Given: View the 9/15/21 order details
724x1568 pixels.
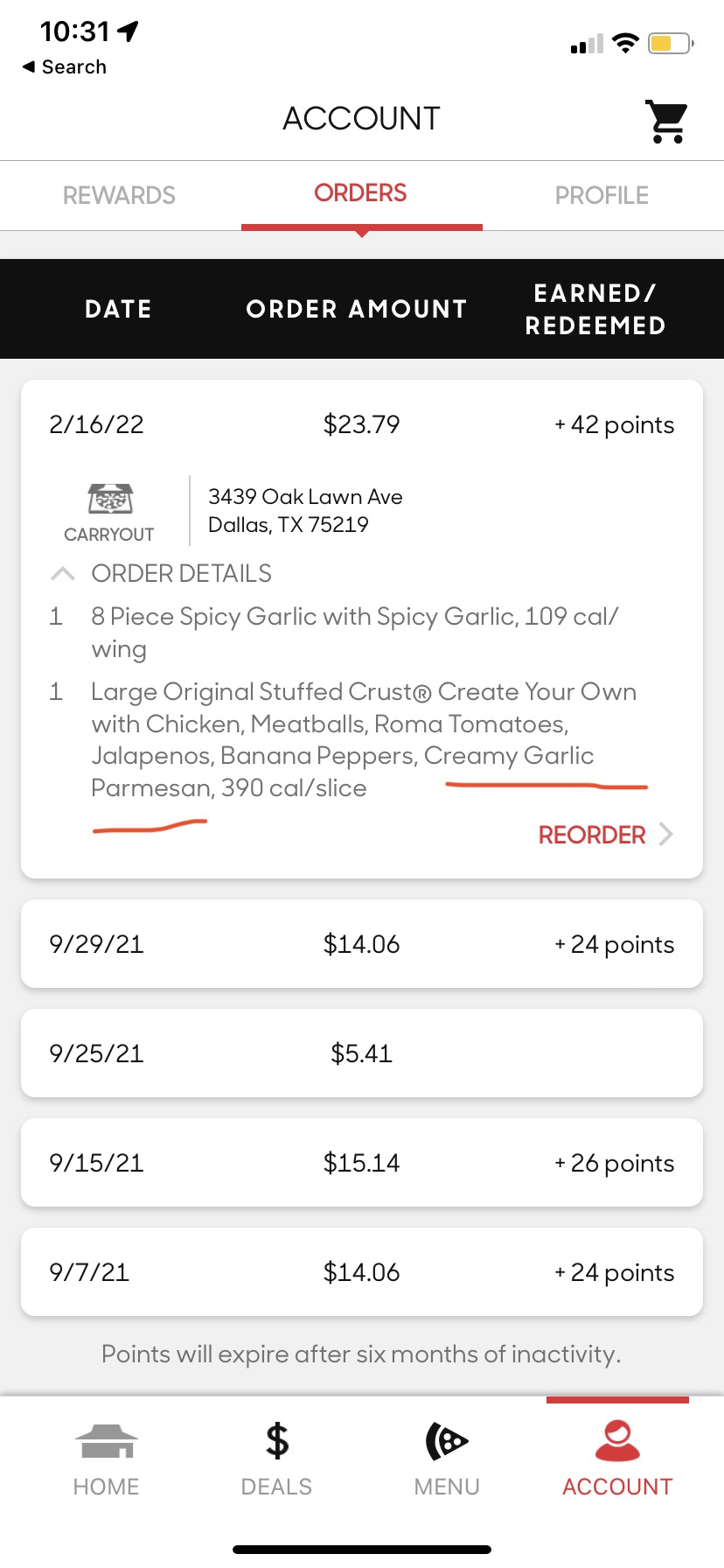Looking at the screenshot, I should tap(362, 1163).
